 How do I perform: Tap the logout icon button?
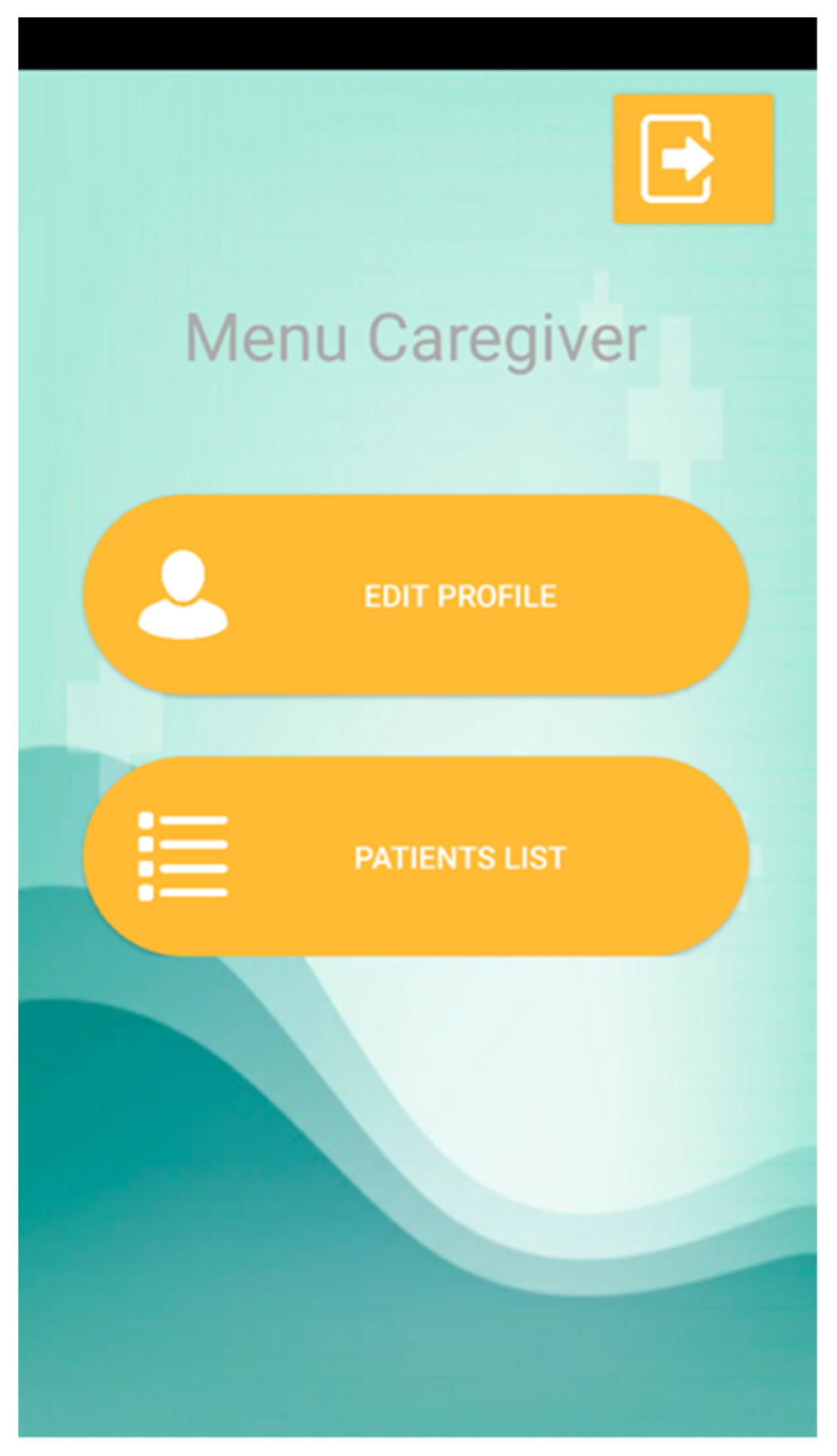[x=693, y=159]
